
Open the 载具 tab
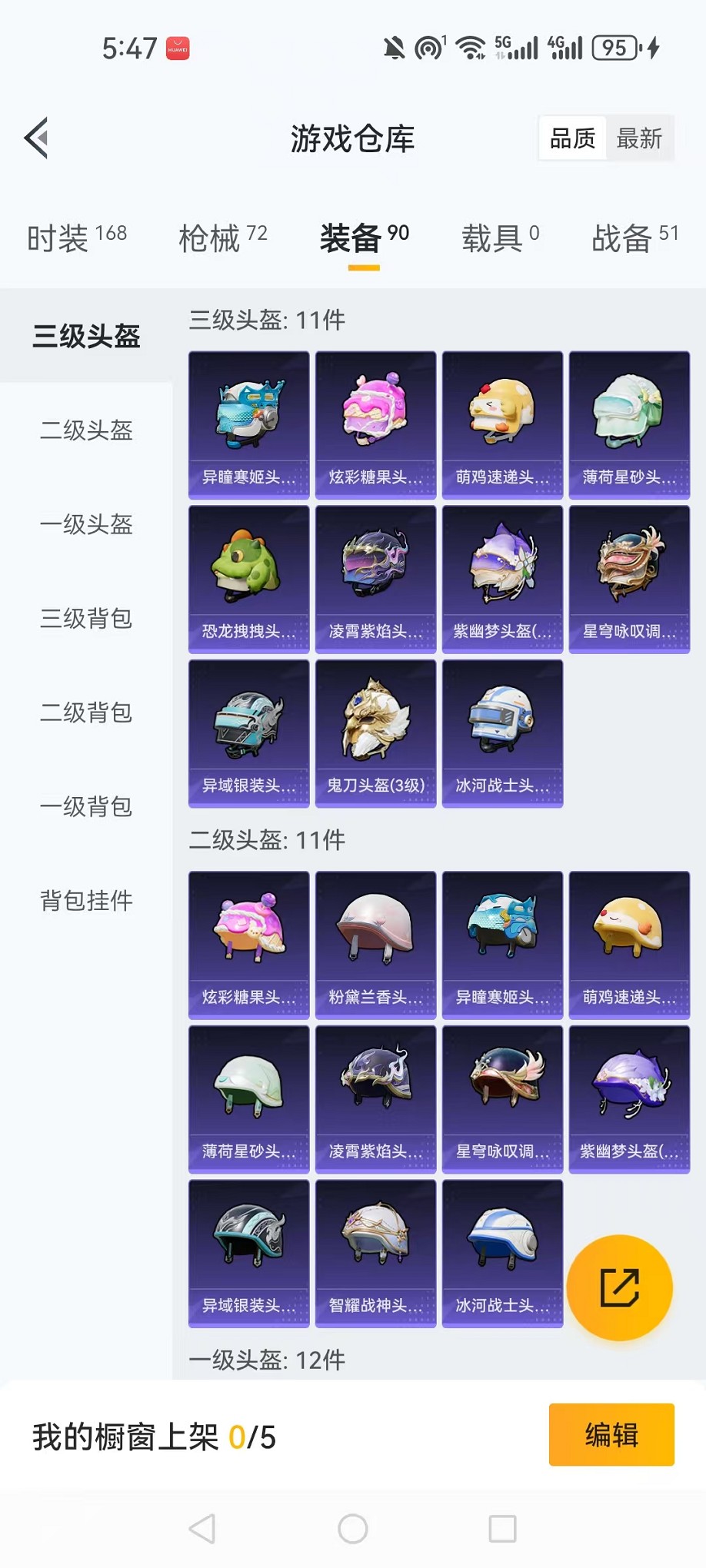[500, 238]
